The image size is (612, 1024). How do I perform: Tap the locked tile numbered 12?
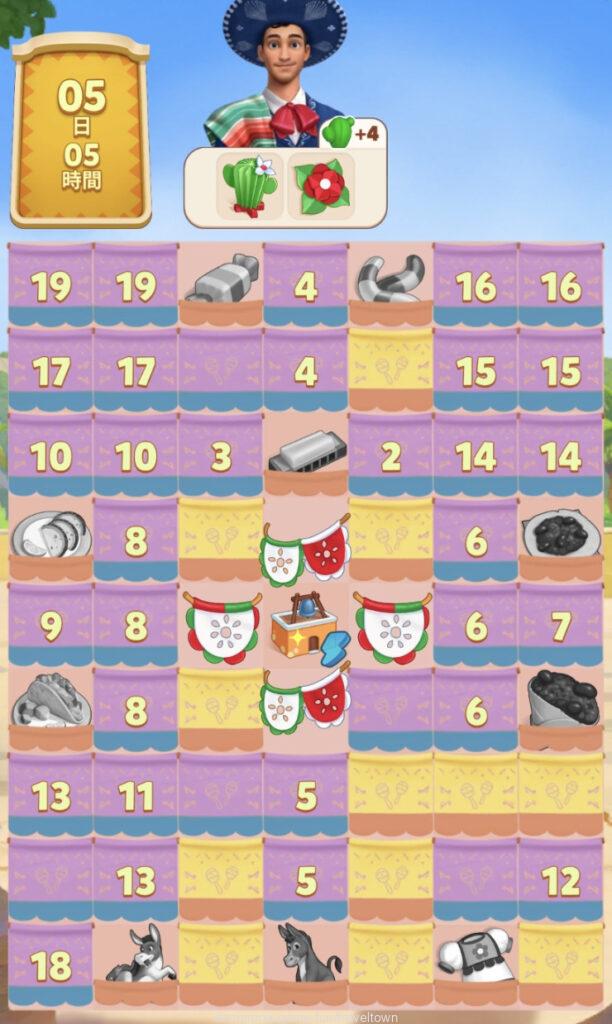[561, 880]
